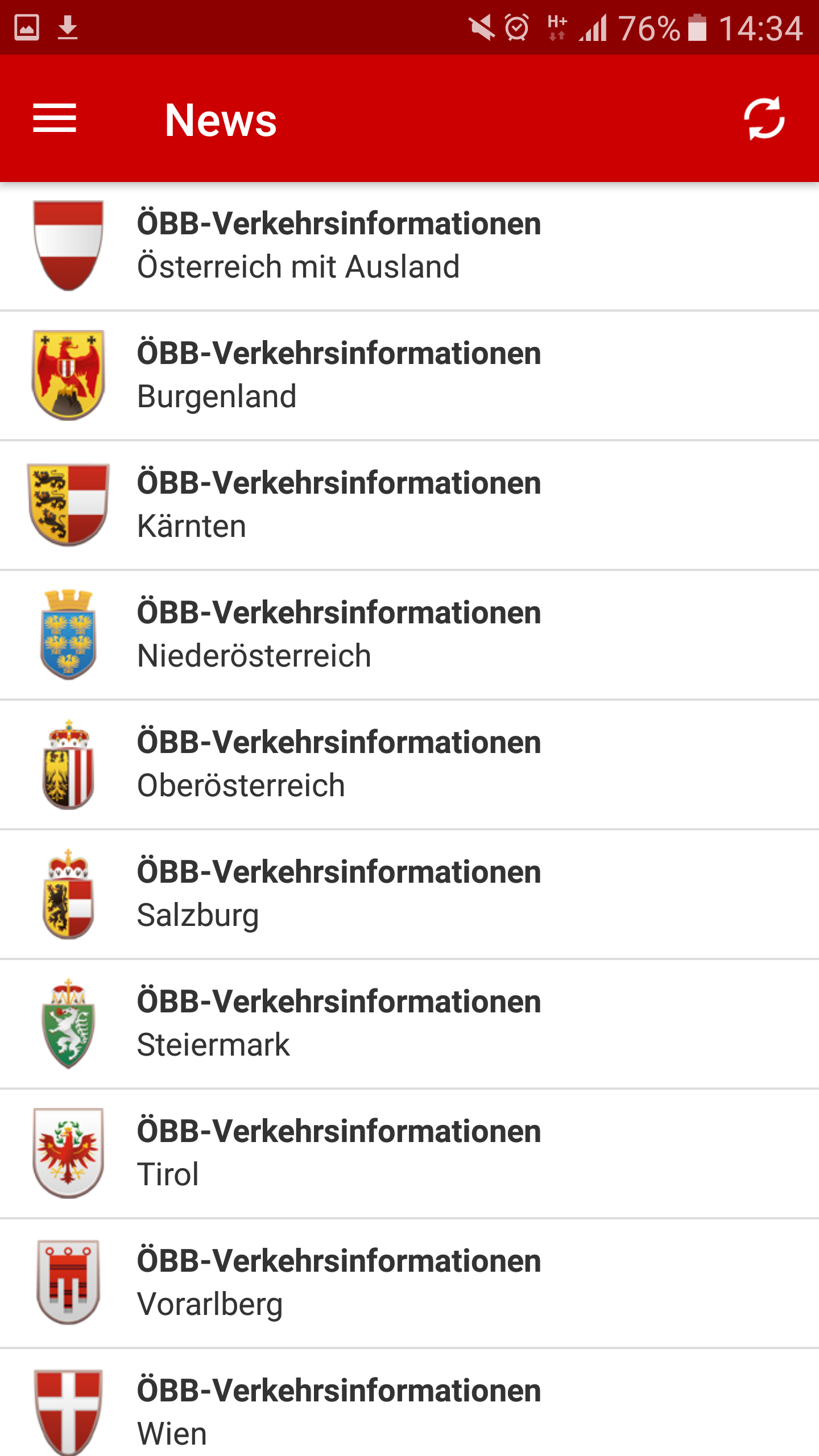The height and width of the screenshot is (1456, 819).
Task: Tap the Wien shield icon
Action: click(67, 1410)
